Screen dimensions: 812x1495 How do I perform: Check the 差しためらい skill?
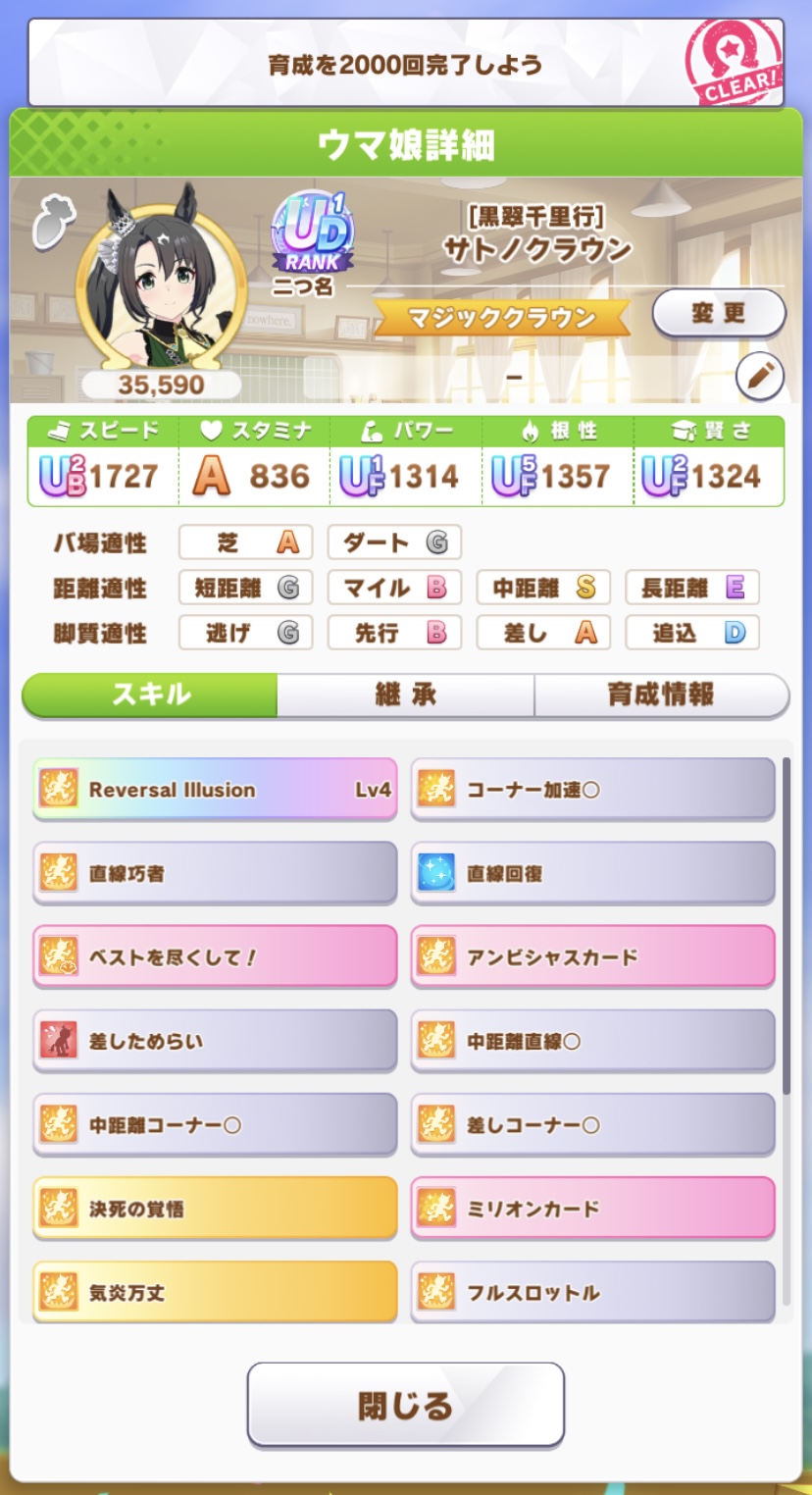coord(215,1041)
